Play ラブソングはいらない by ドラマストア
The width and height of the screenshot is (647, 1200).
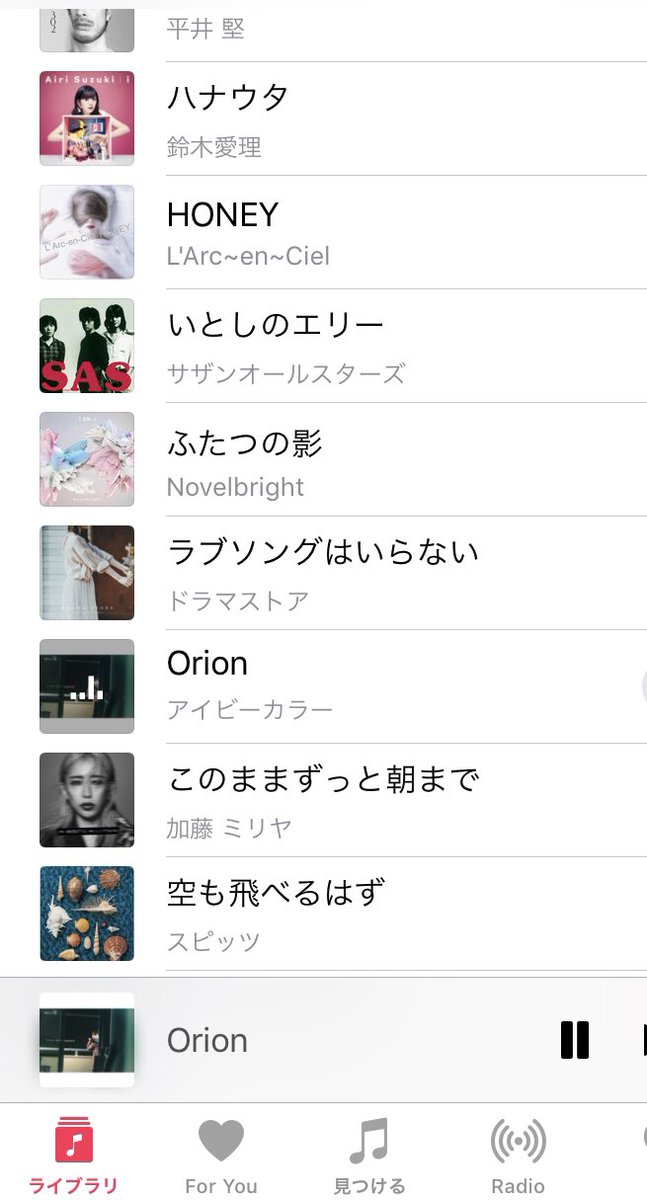pyautogui.click(x=323, y=573)
